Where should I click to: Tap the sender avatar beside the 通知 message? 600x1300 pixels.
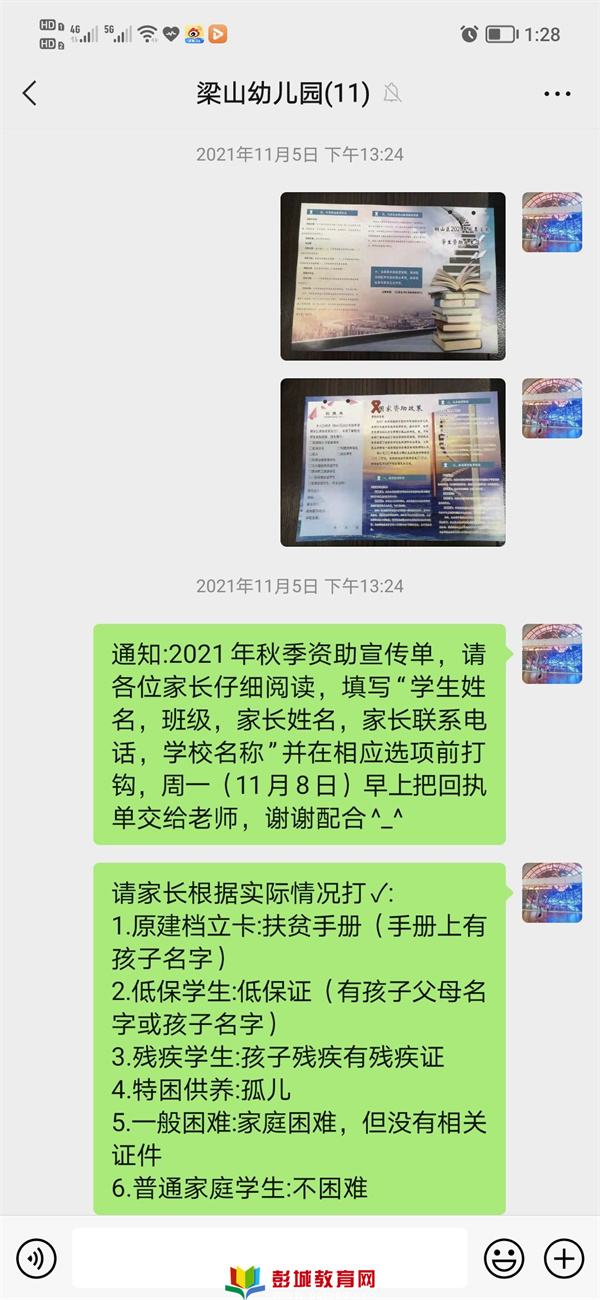[x=552, y=655]
